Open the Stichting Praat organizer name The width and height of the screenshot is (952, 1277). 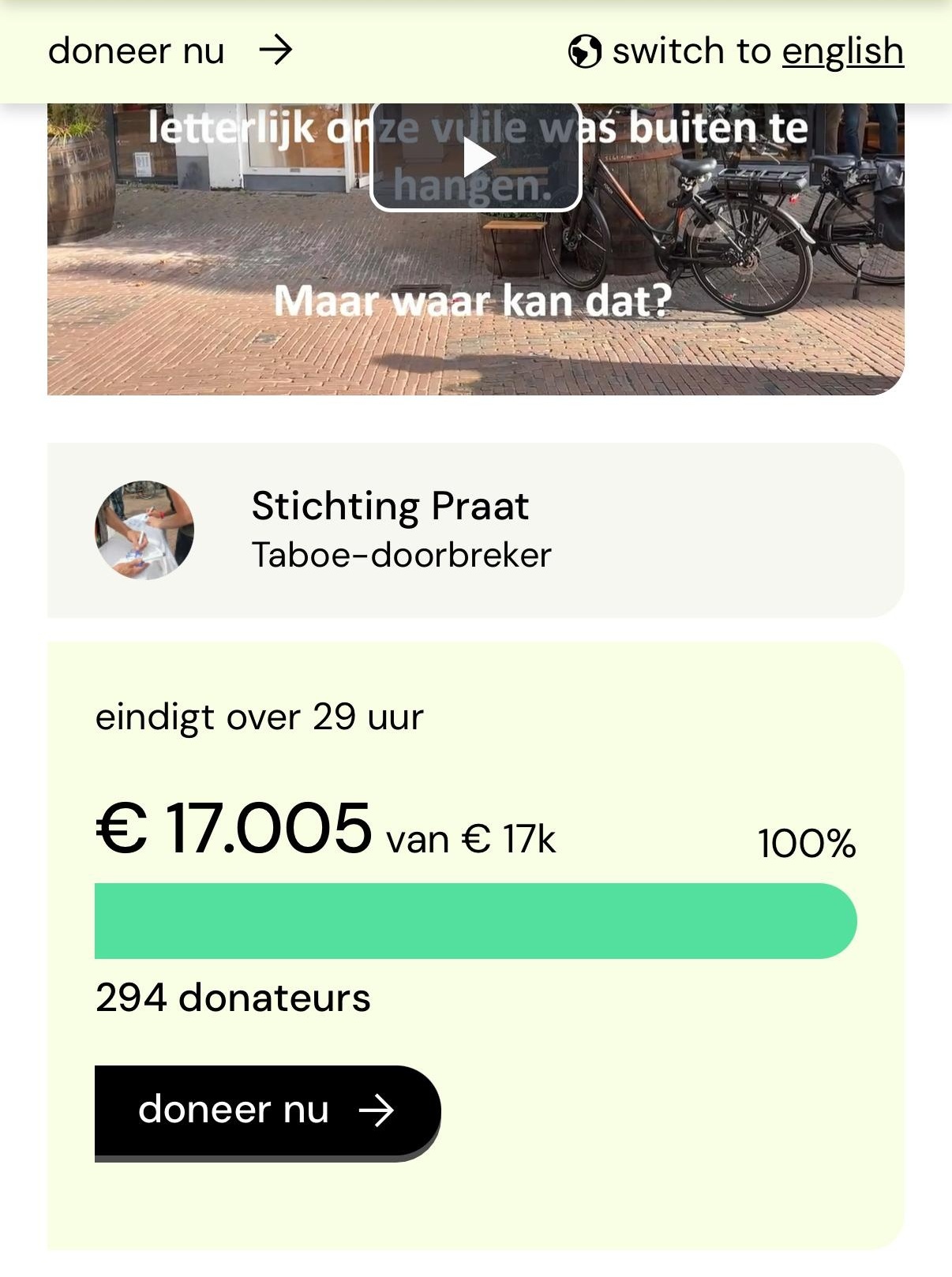point(390,506)
